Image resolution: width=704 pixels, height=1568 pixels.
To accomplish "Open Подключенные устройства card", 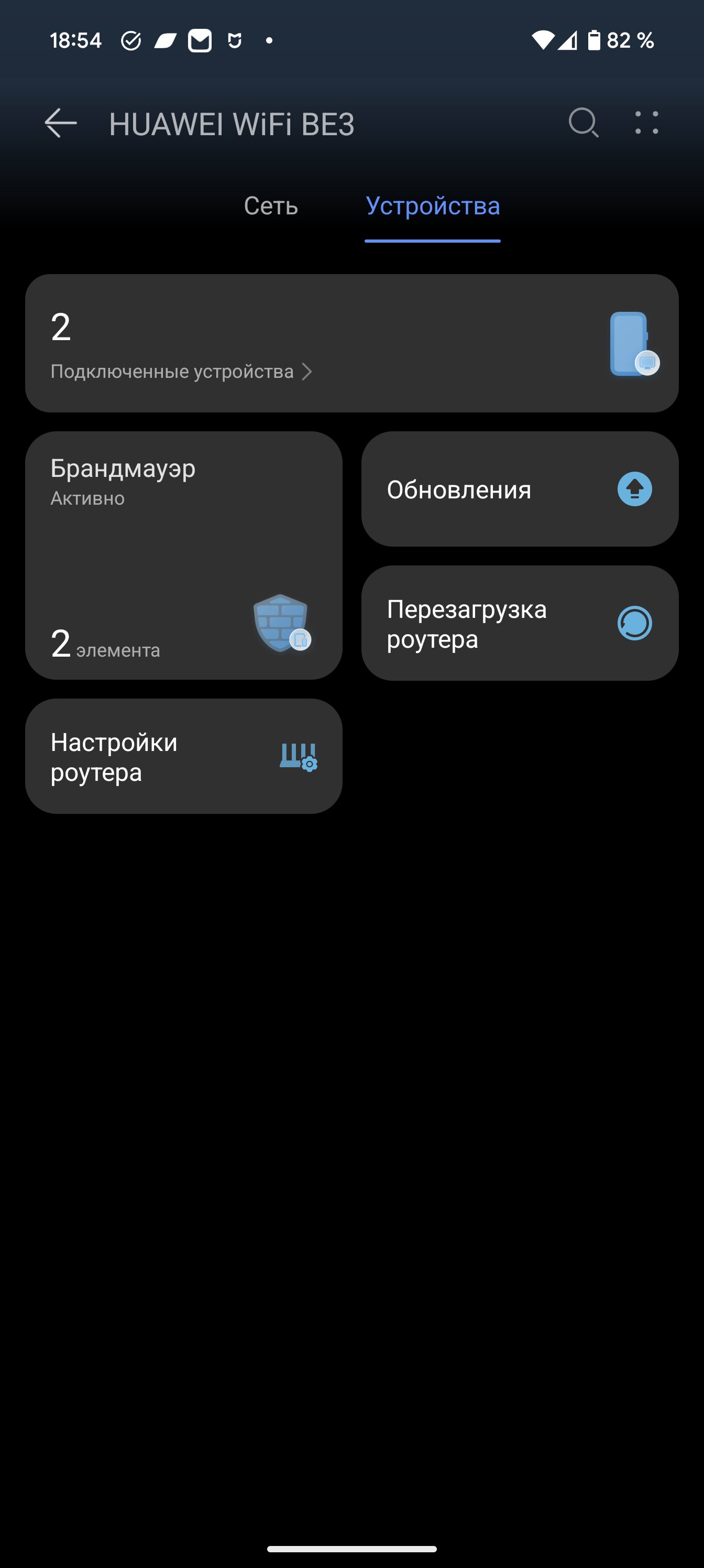I will 351,343.
